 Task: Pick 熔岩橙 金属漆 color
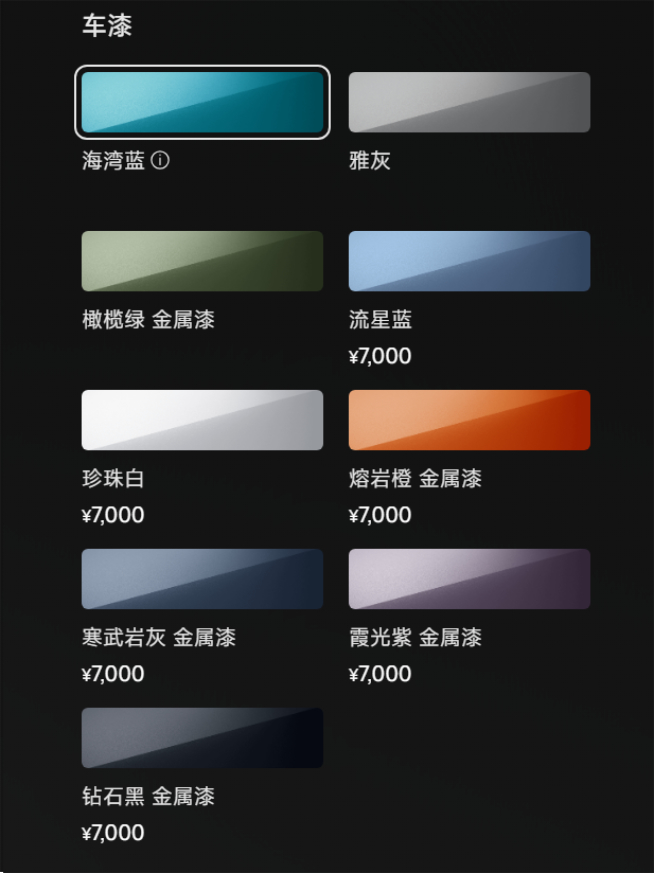click(x=469, y=420)
